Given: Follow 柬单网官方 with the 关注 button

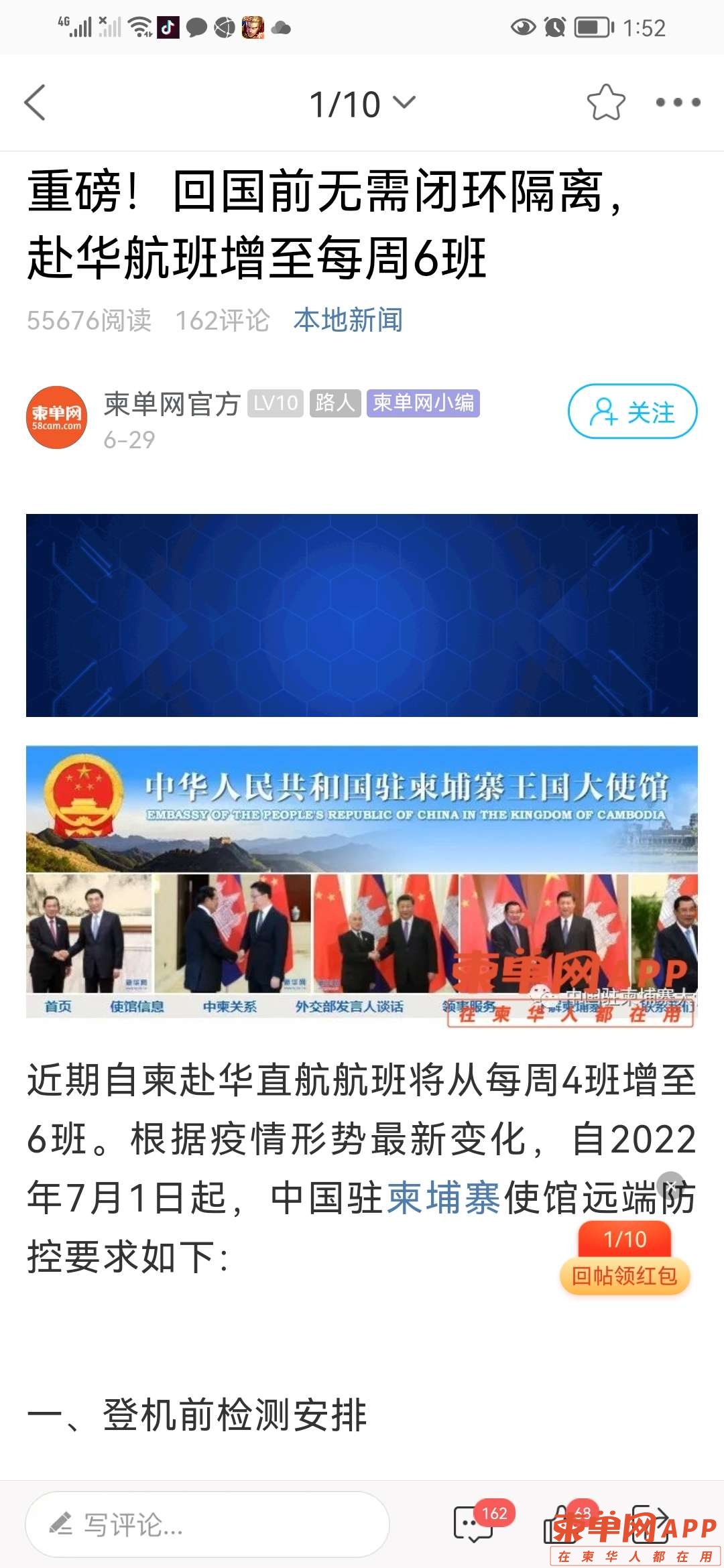Looking at the screenshot, I should pyautogui.click(x=632, y=411).
